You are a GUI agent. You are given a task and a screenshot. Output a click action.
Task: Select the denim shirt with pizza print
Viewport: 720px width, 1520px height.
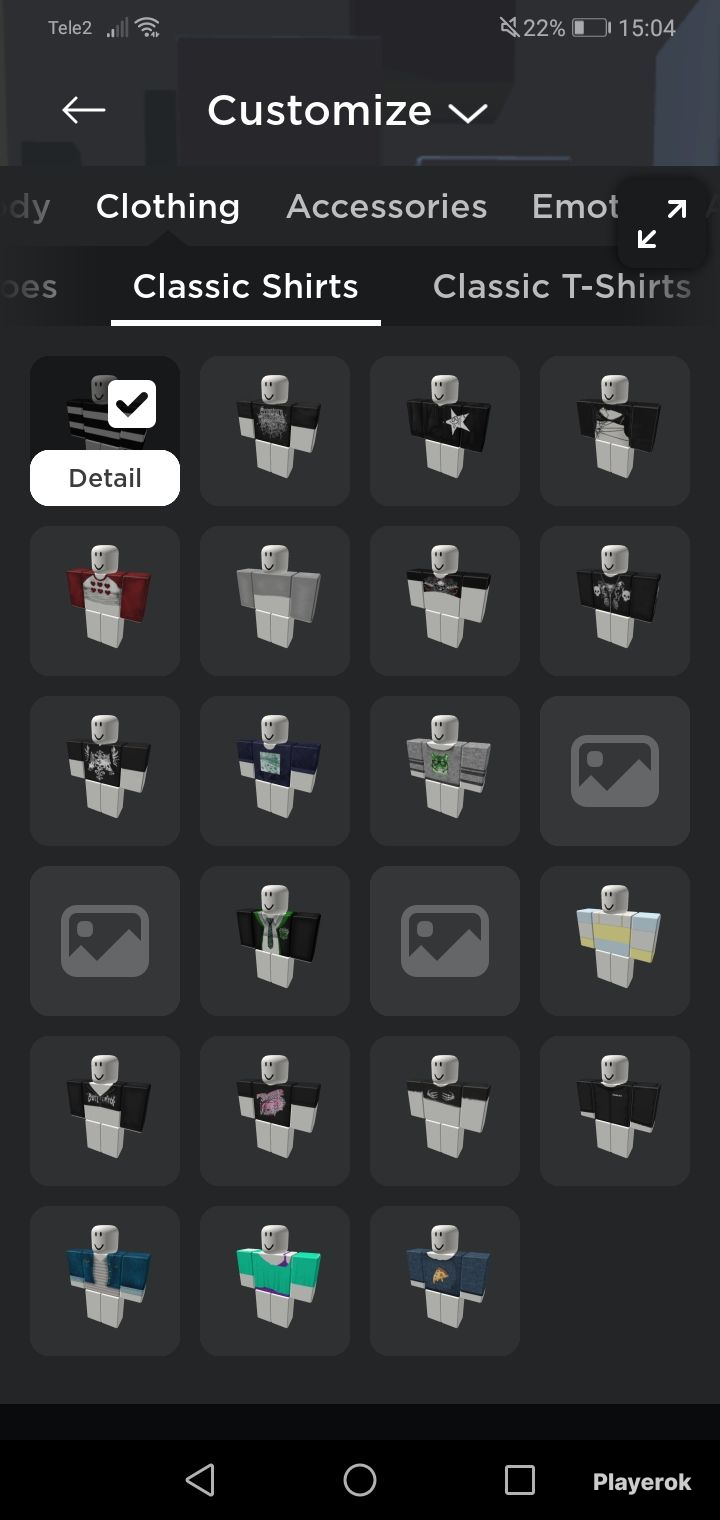tap(445, 1281)
